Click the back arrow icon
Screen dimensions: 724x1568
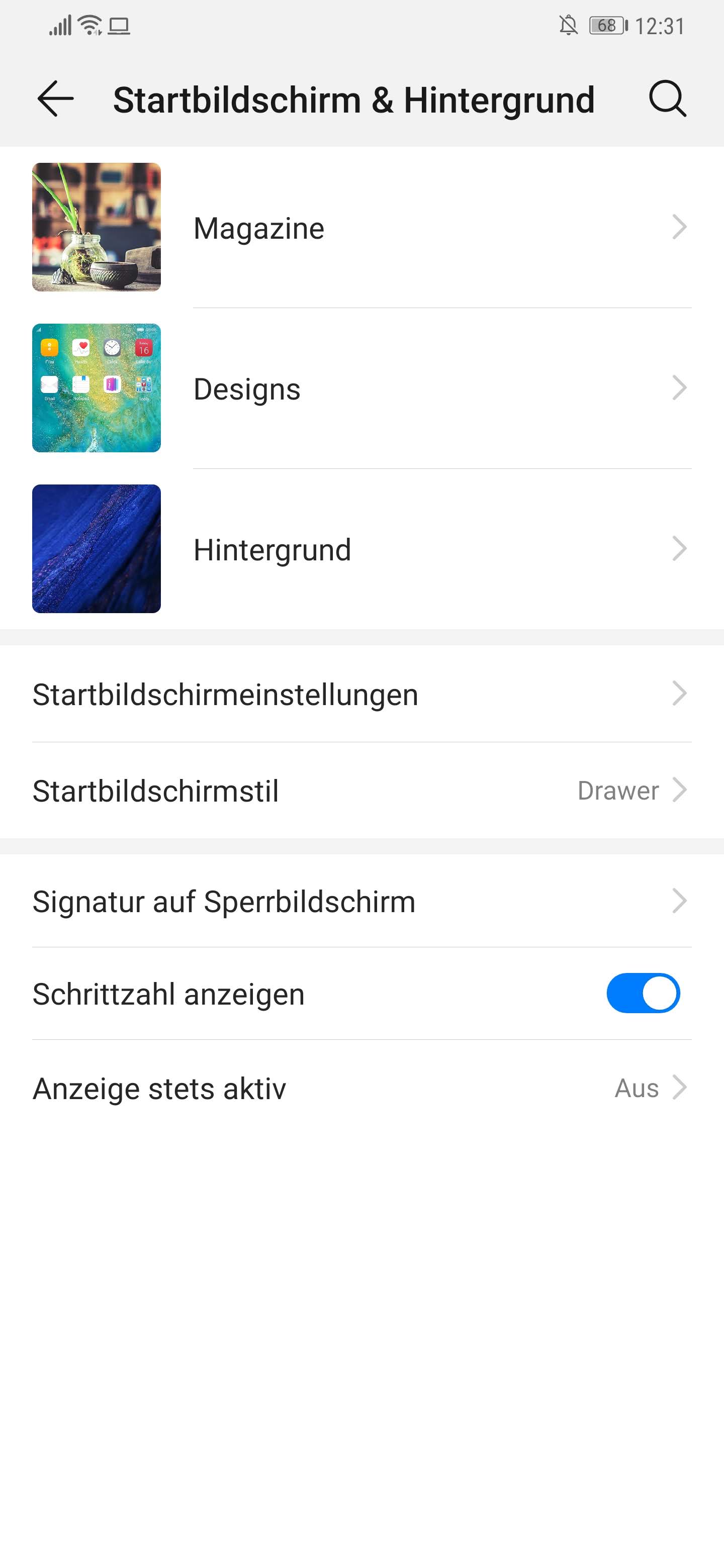click(56, 99)
